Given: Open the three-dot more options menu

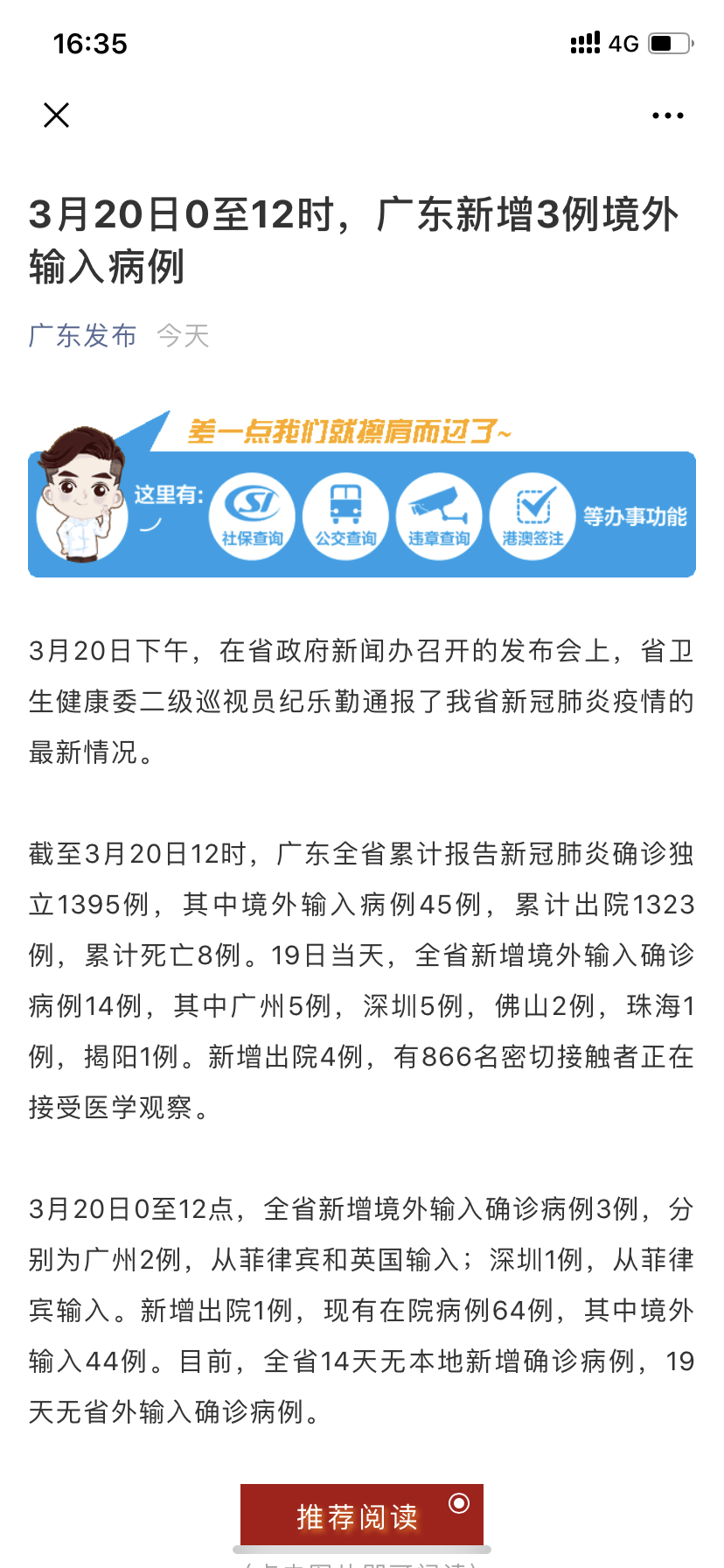Looking at the screenshot, I should tap(667, 115).
